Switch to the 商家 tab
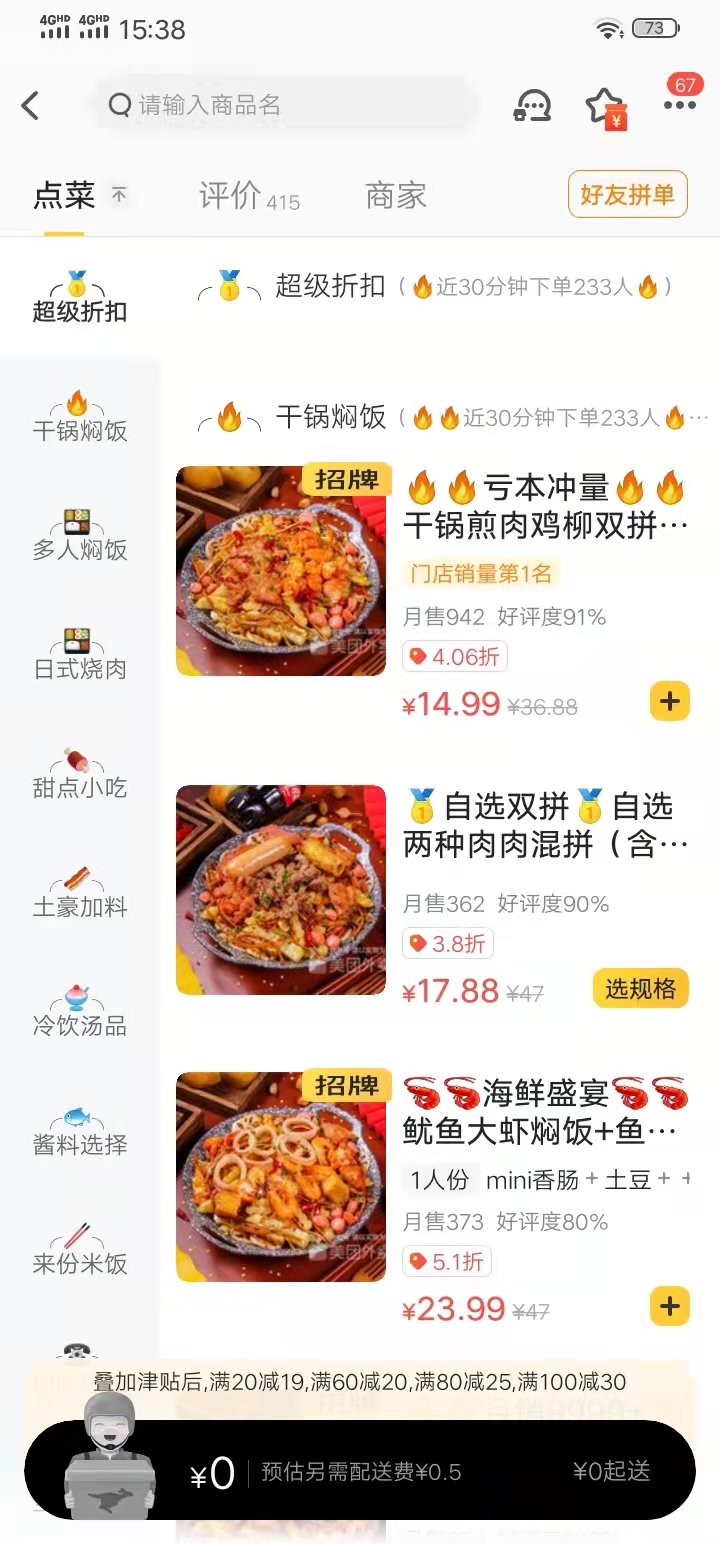 (395, 197)
